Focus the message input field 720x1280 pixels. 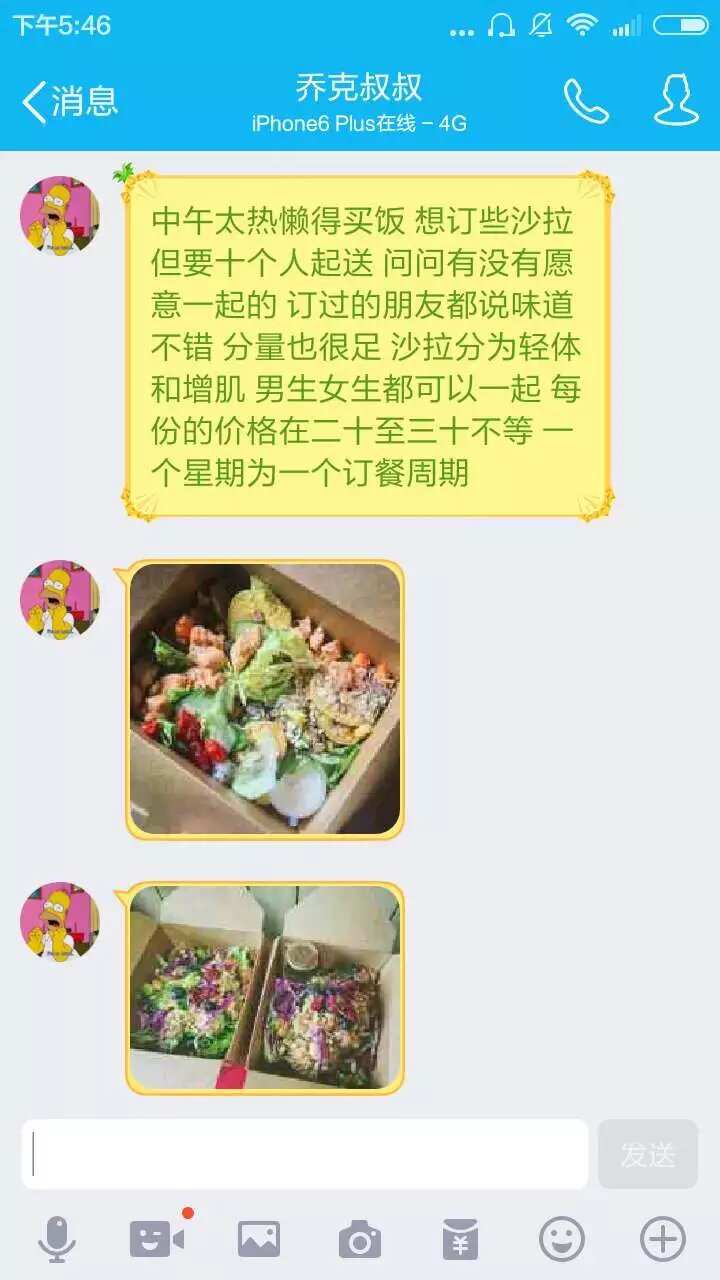(x=304, y=1154)
